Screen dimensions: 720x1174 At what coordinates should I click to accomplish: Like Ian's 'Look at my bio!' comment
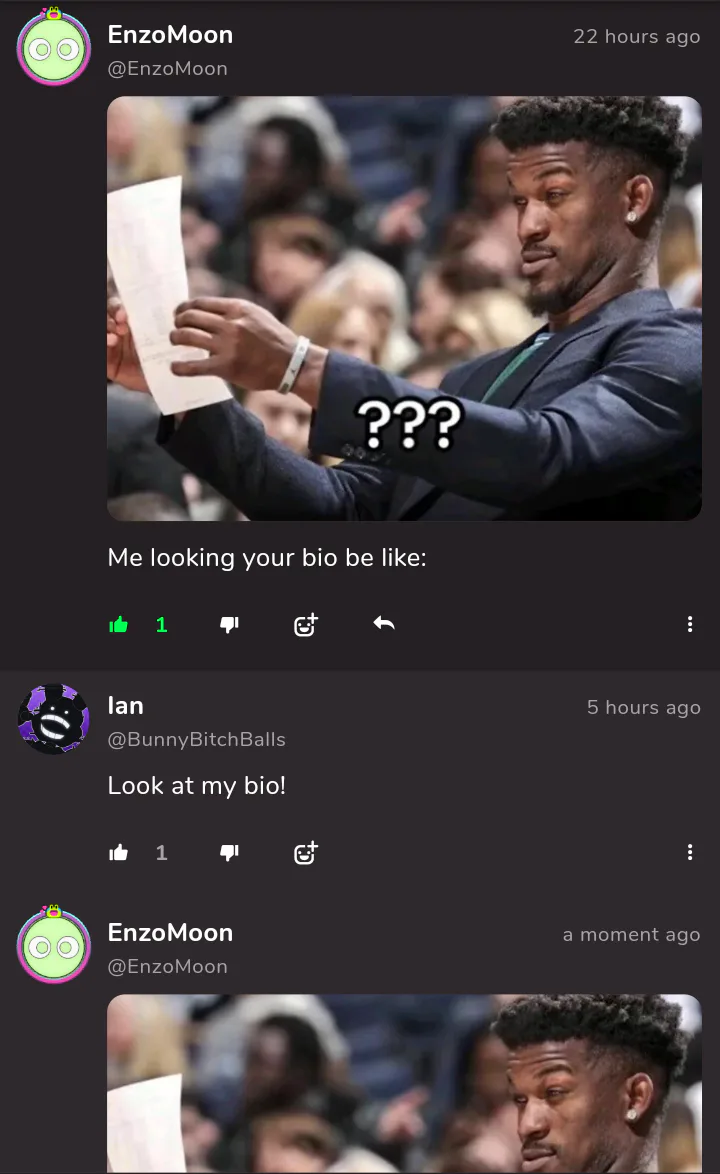pos(119,852)
